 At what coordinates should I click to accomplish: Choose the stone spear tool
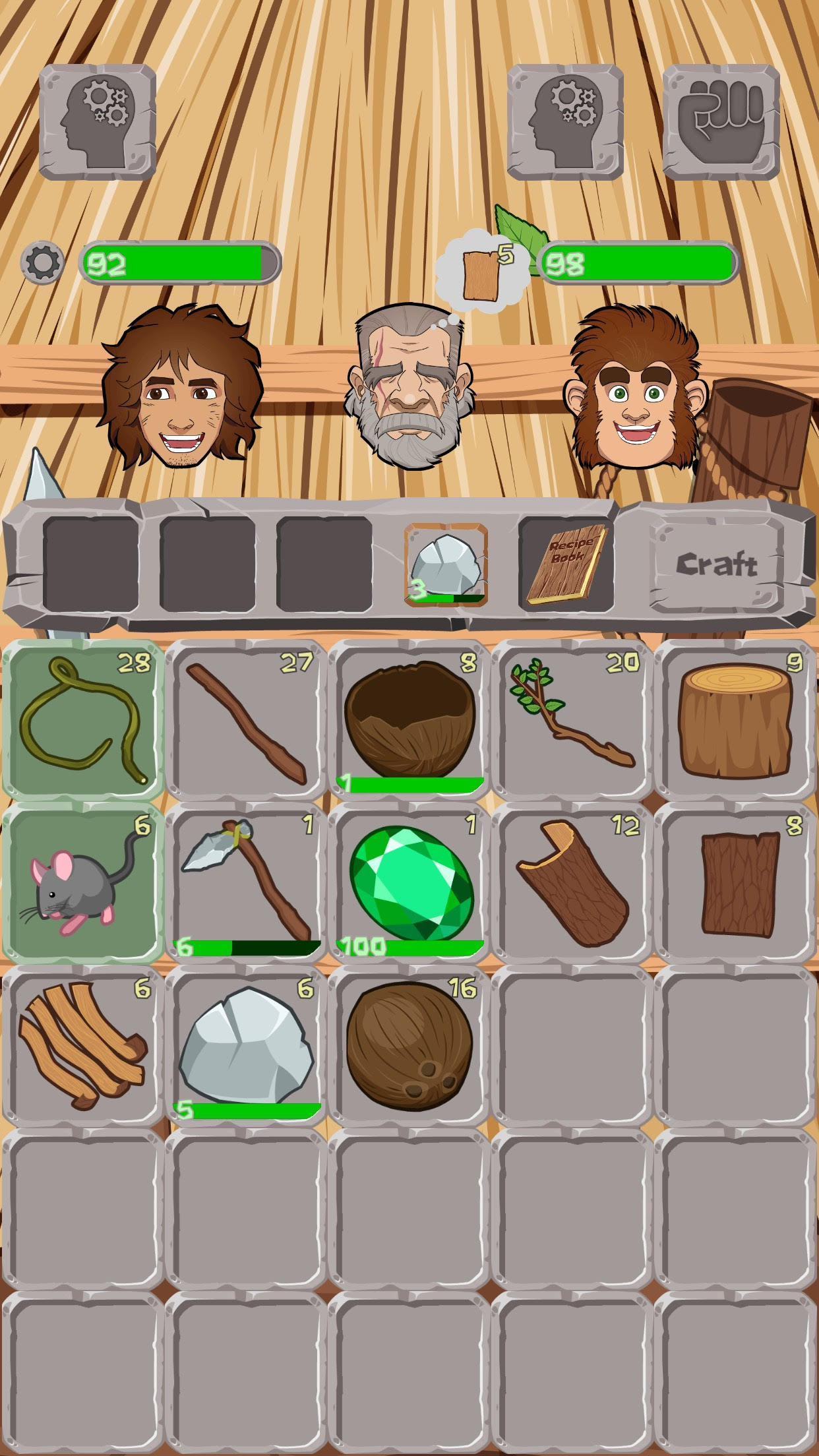pos(246,884)
